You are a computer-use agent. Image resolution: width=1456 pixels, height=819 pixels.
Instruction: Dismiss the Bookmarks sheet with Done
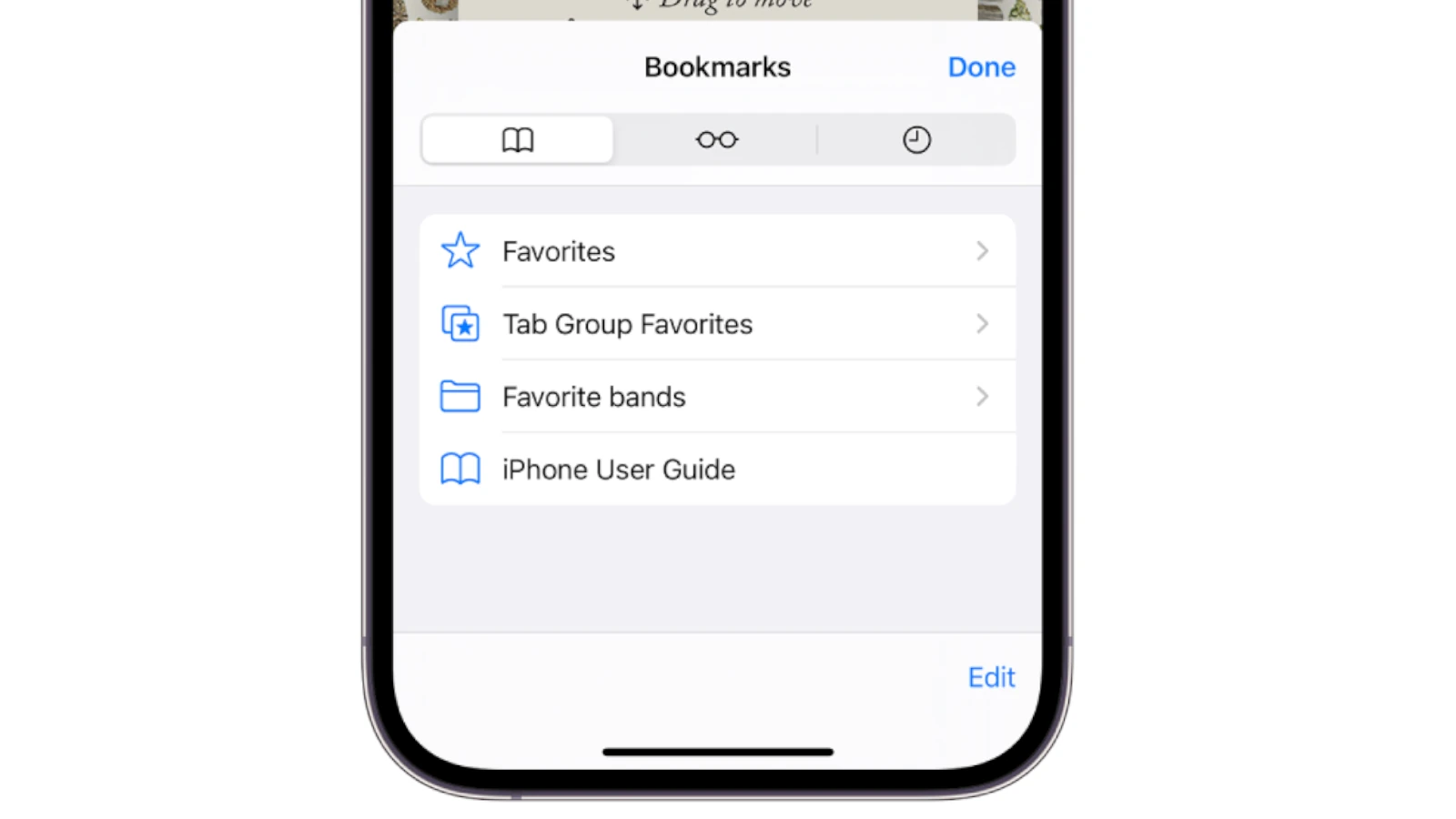(981, 67)
